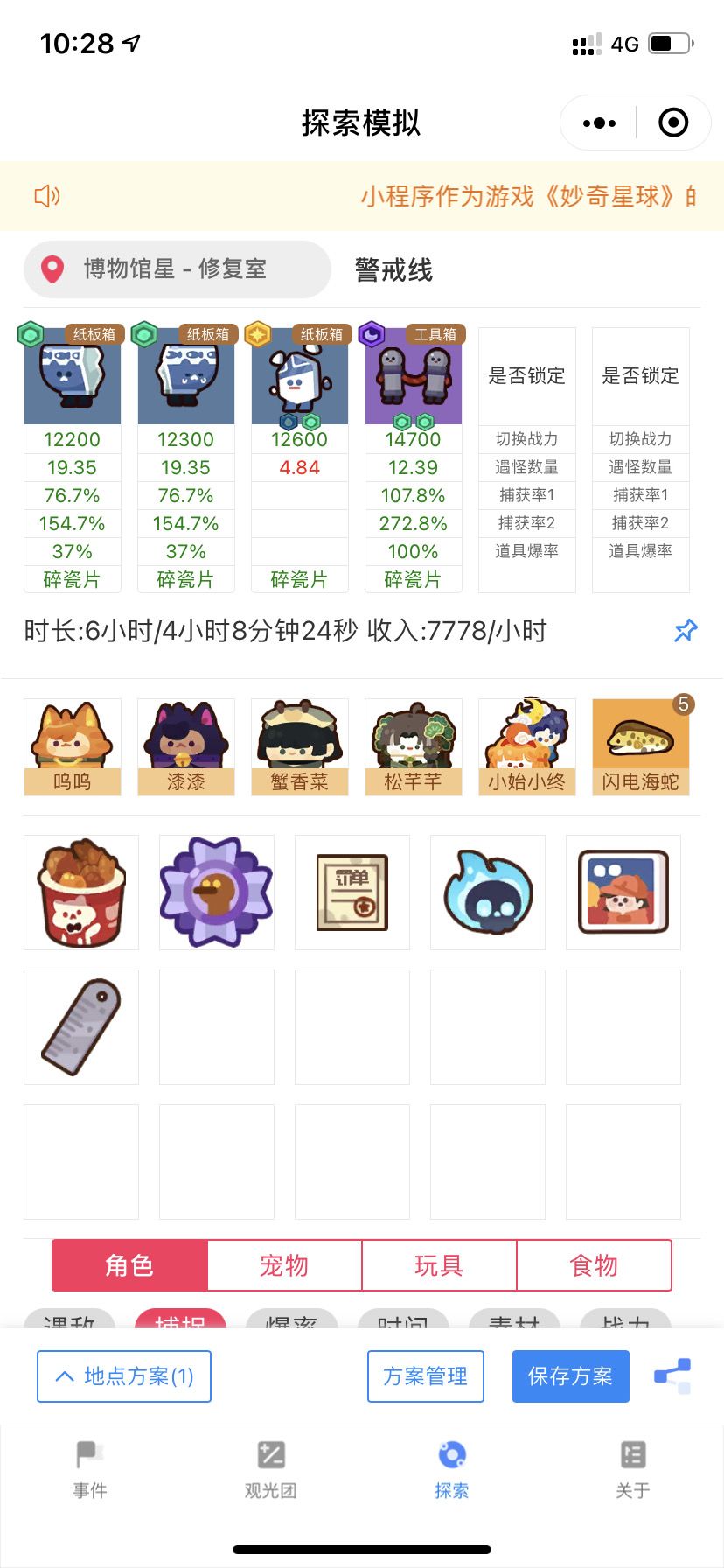Click the share icon near 保存方案

(x=672, y=1375)
